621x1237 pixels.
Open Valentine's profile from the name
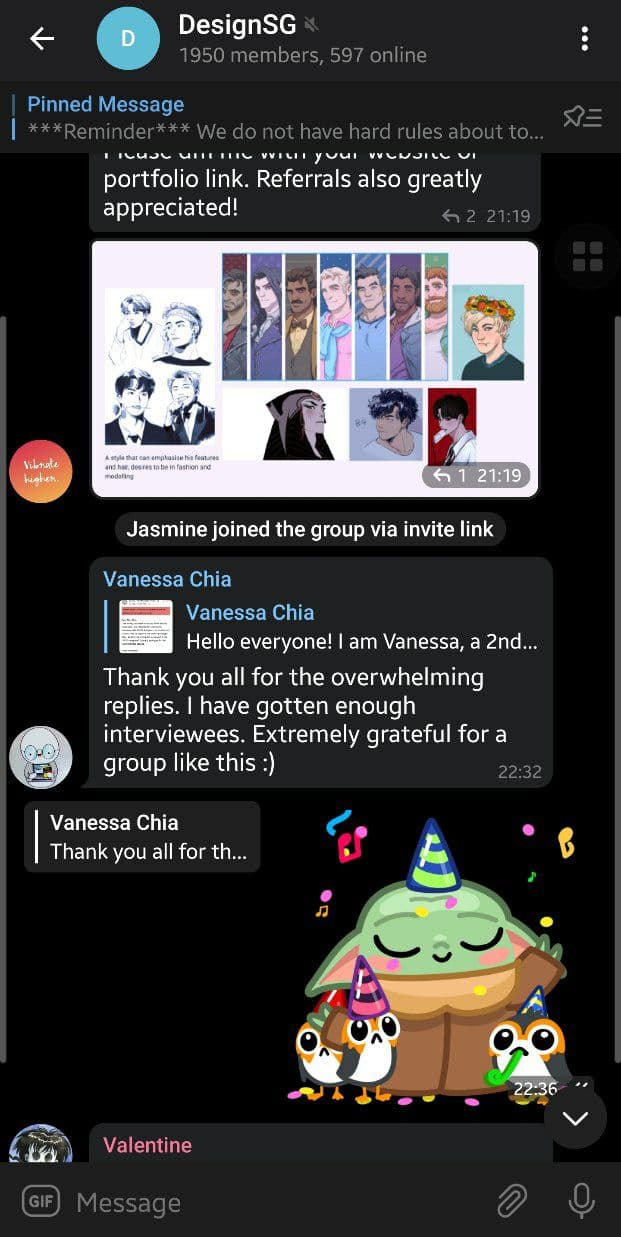[147, 1145]
